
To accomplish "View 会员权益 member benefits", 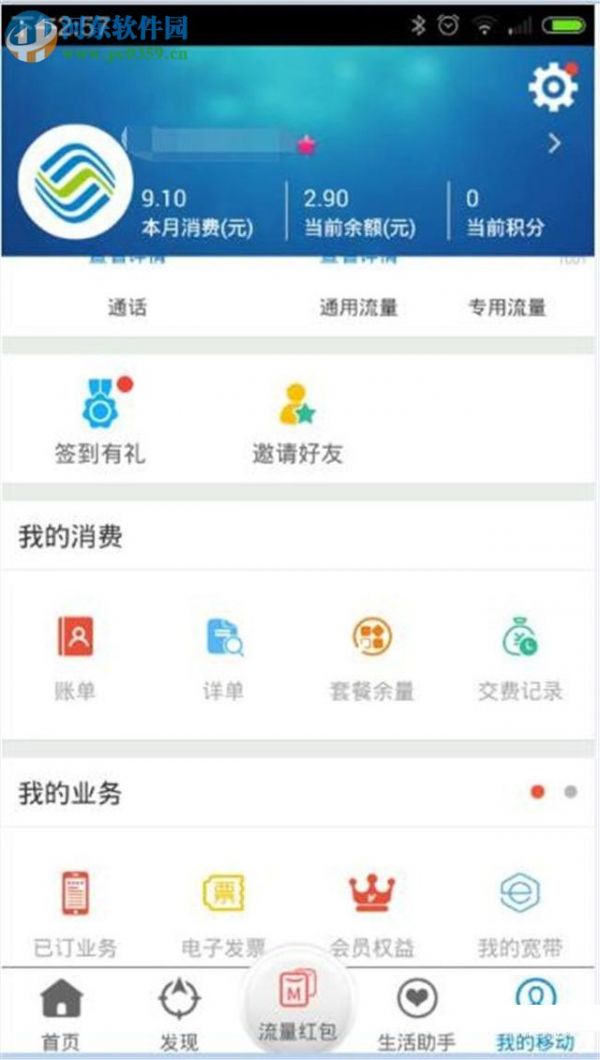I will (371, 910).
